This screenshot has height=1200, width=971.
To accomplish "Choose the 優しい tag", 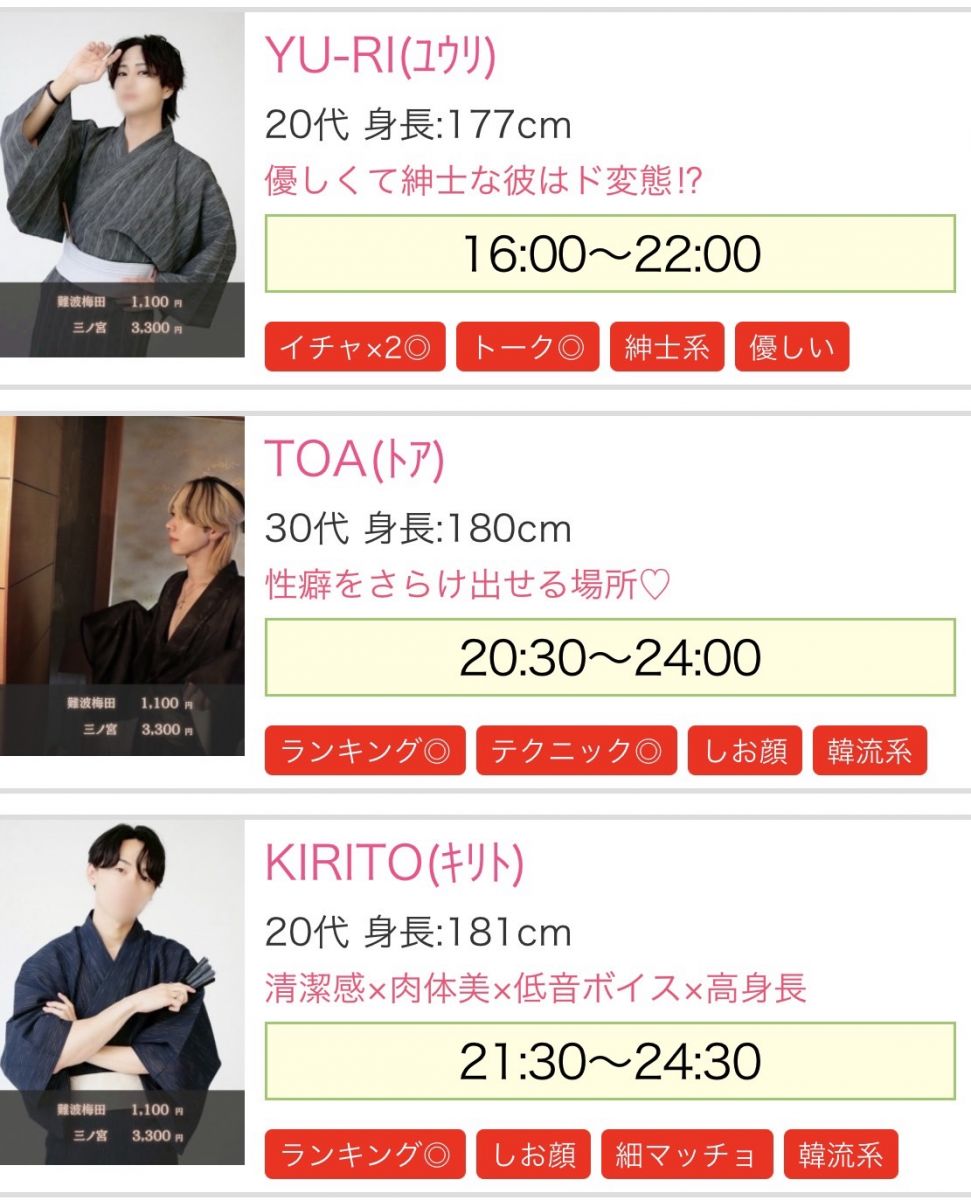I will tap(792, 347).
